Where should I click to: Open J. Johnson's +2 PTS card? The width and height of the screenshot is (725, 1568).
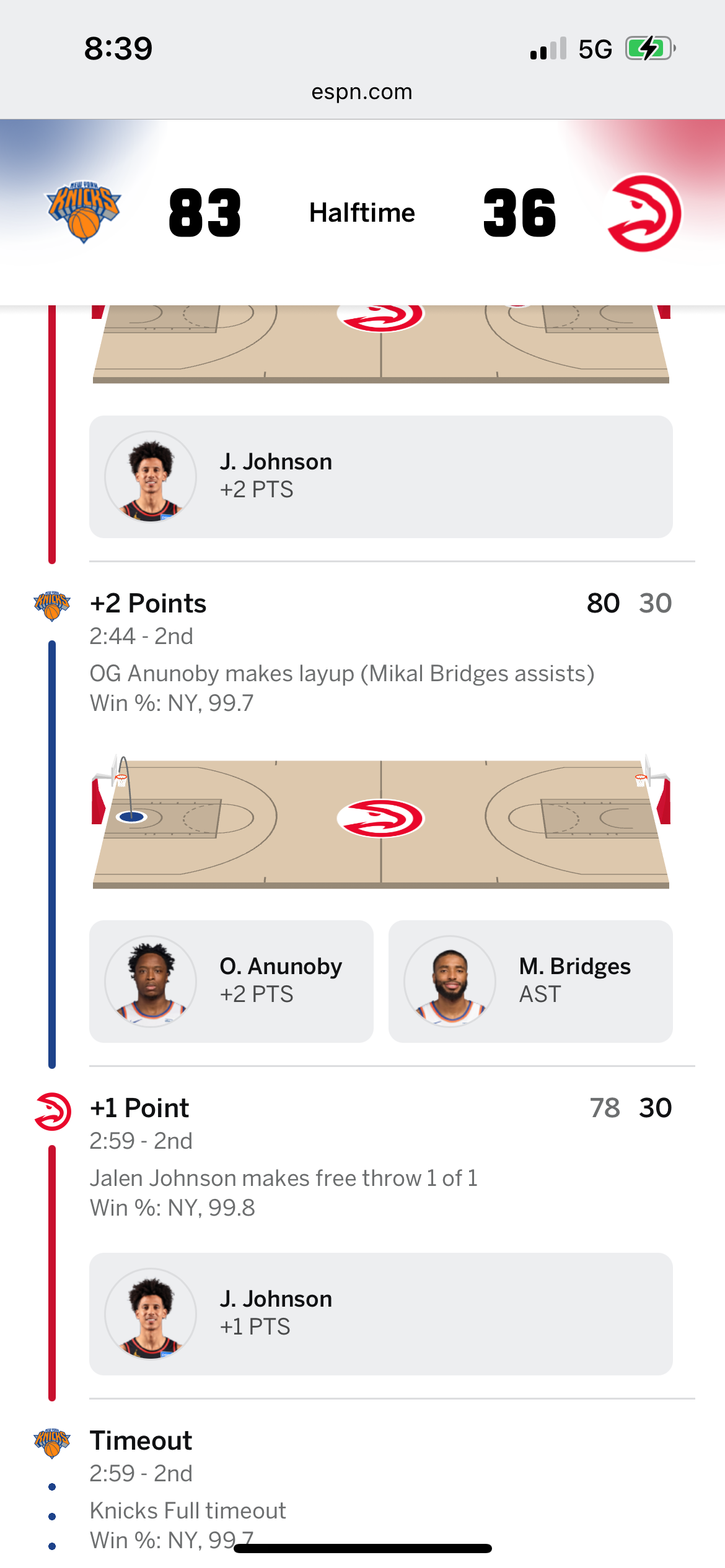point(381,476)
